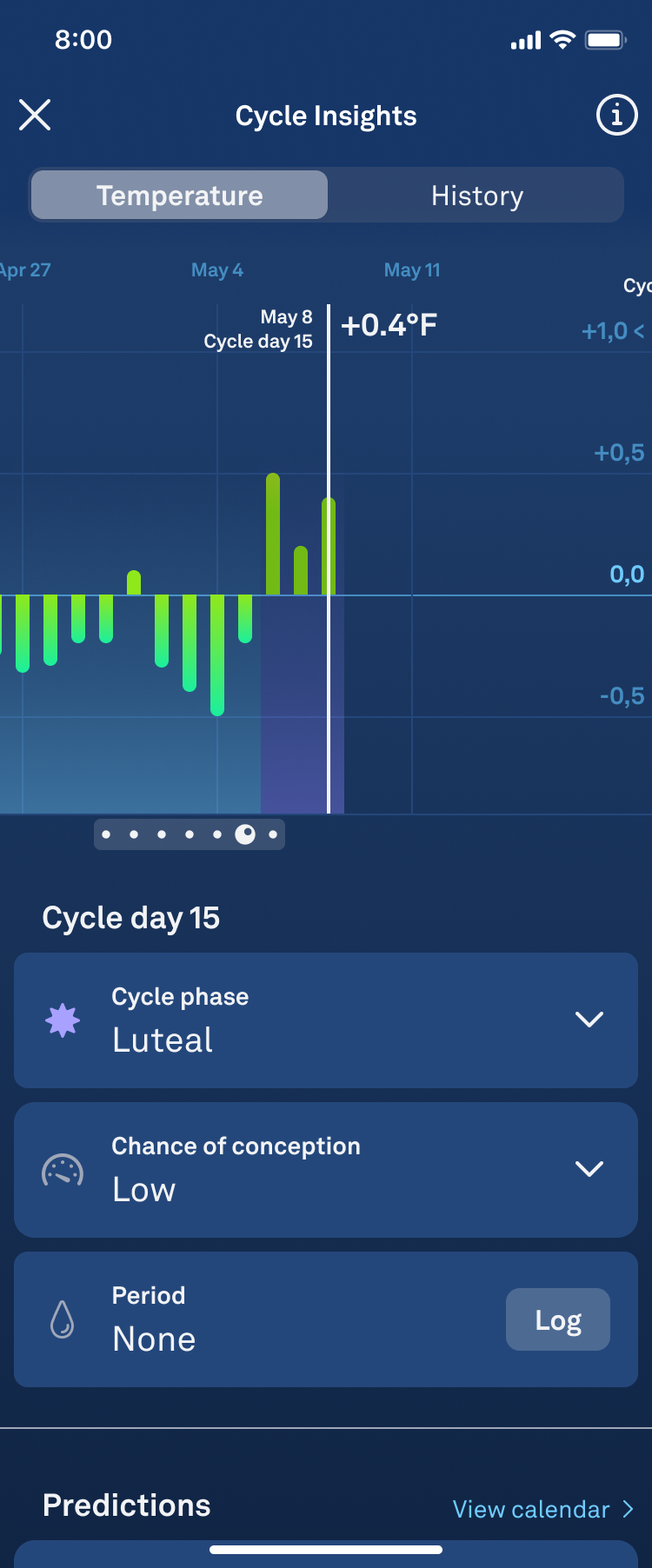Expand the Cycle phase Luteal card
652x1568 pixels.
(589, 1020)
